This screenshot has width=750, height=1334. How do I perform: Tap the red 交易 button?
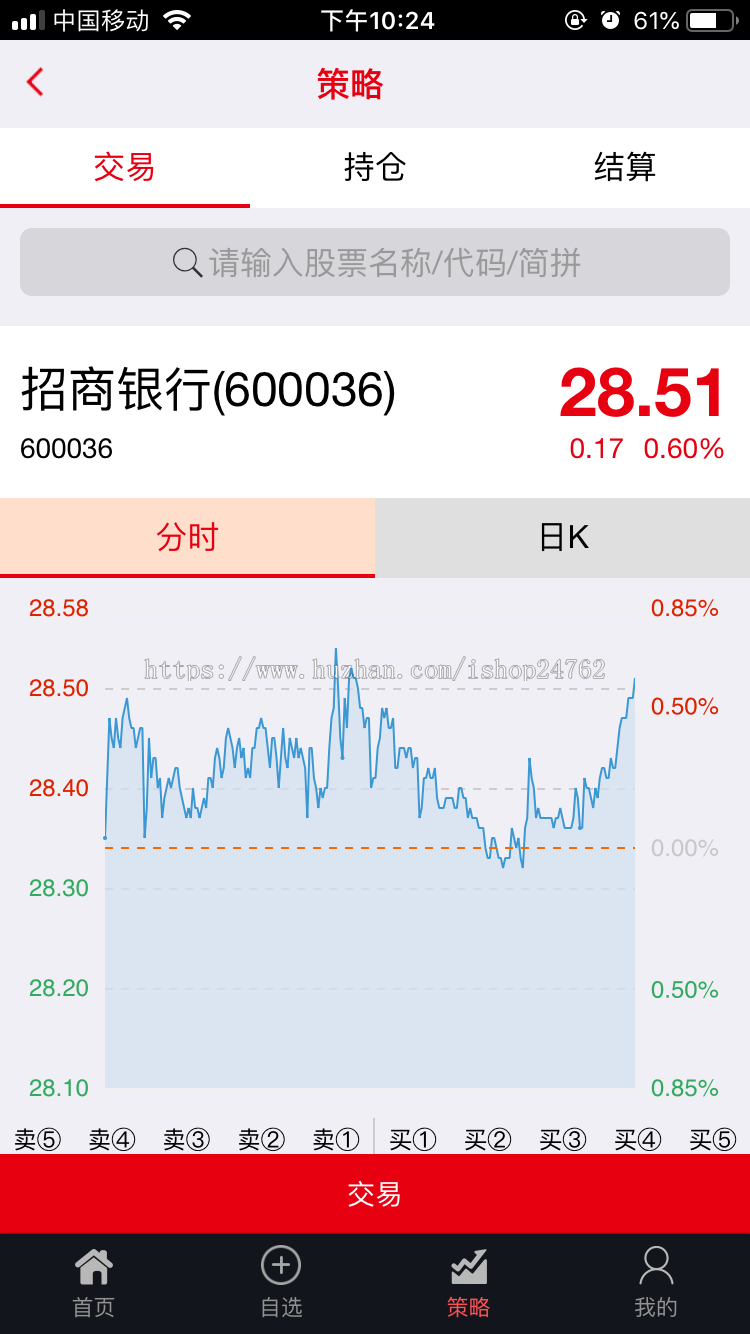(x=375, y=1194)
